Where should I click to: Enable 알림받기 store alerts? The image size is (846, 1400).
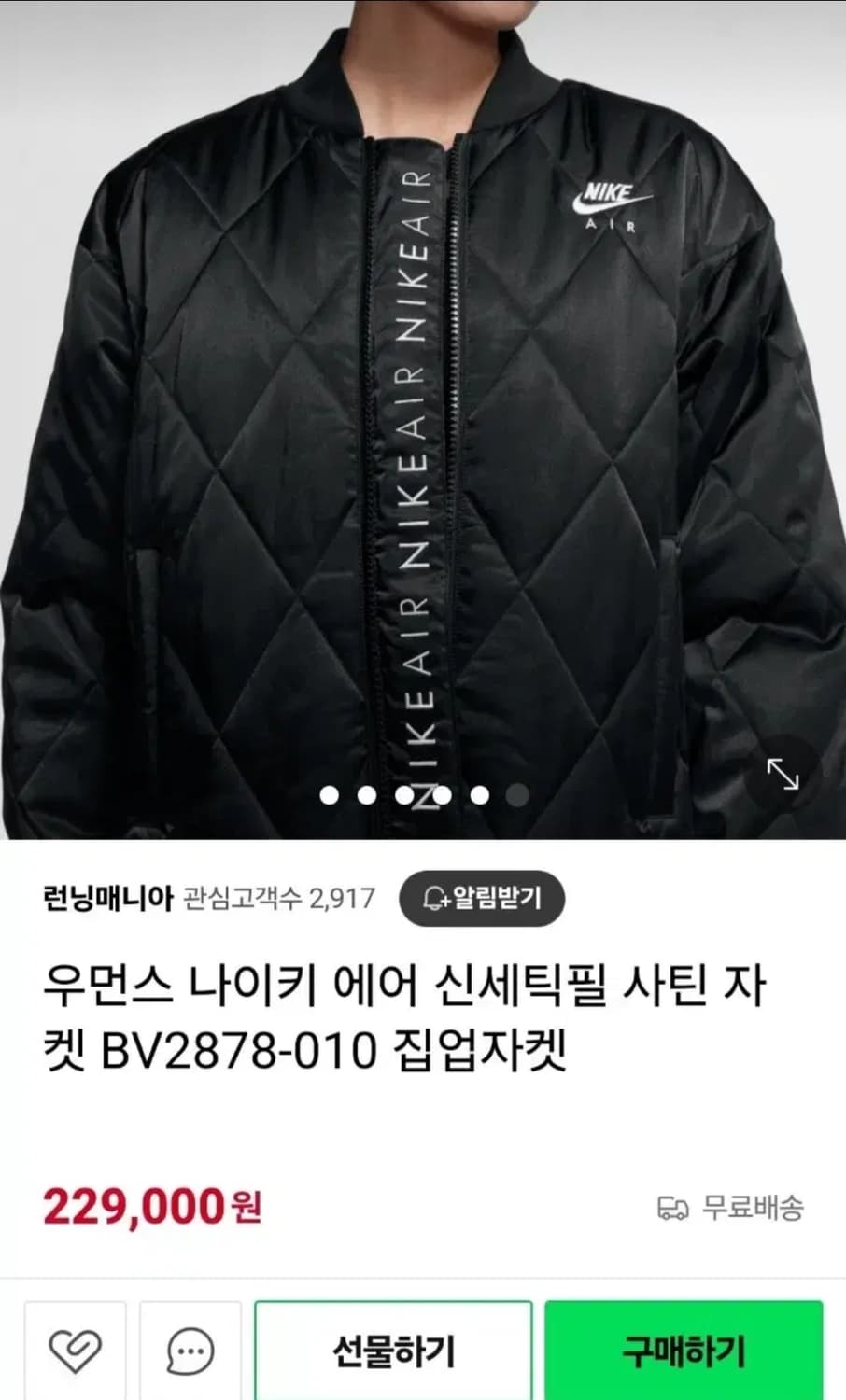[x=481, y=898]
